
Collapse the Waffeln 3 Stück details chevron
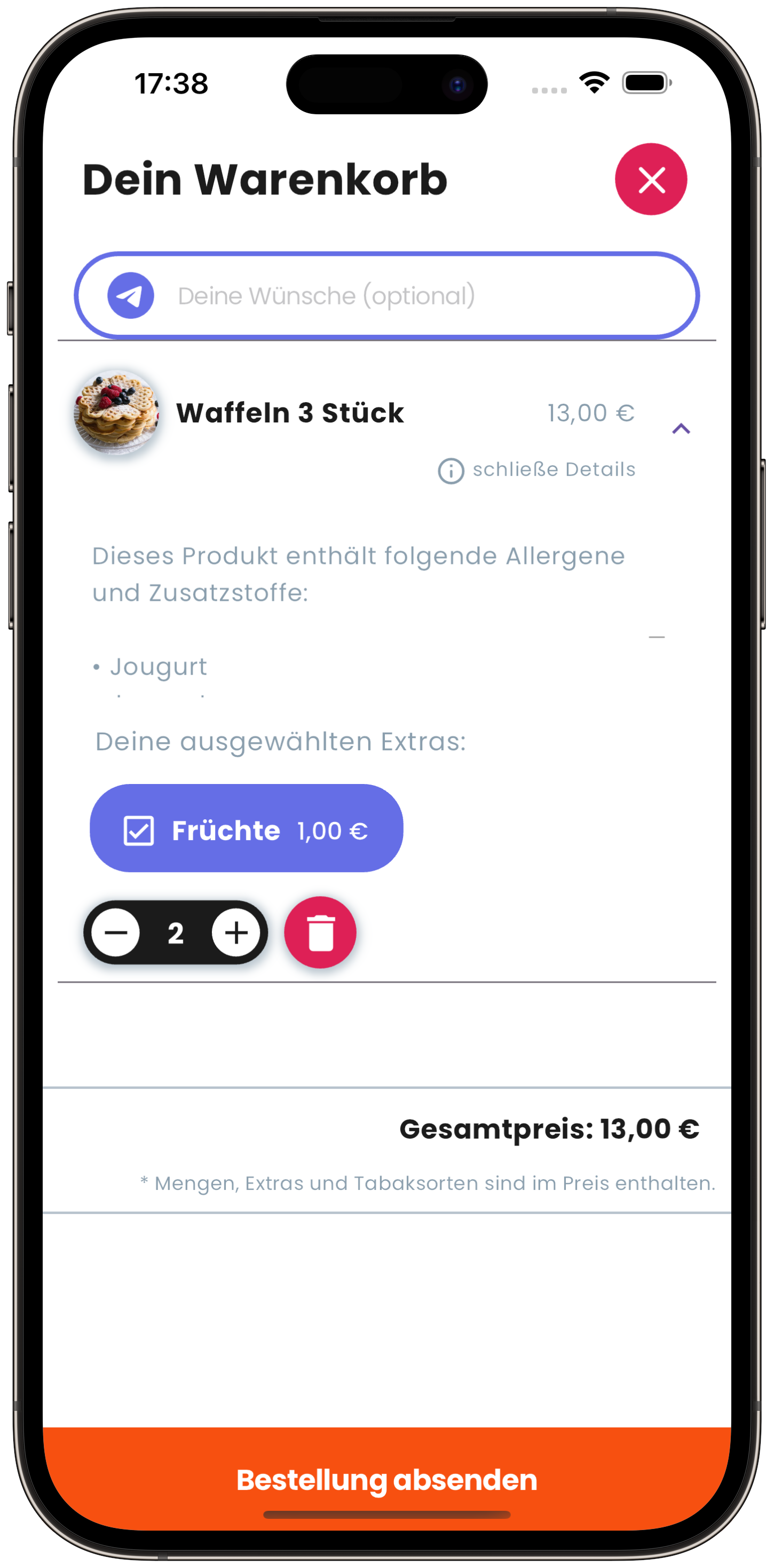pyautogui.click(x=681, y=429)
